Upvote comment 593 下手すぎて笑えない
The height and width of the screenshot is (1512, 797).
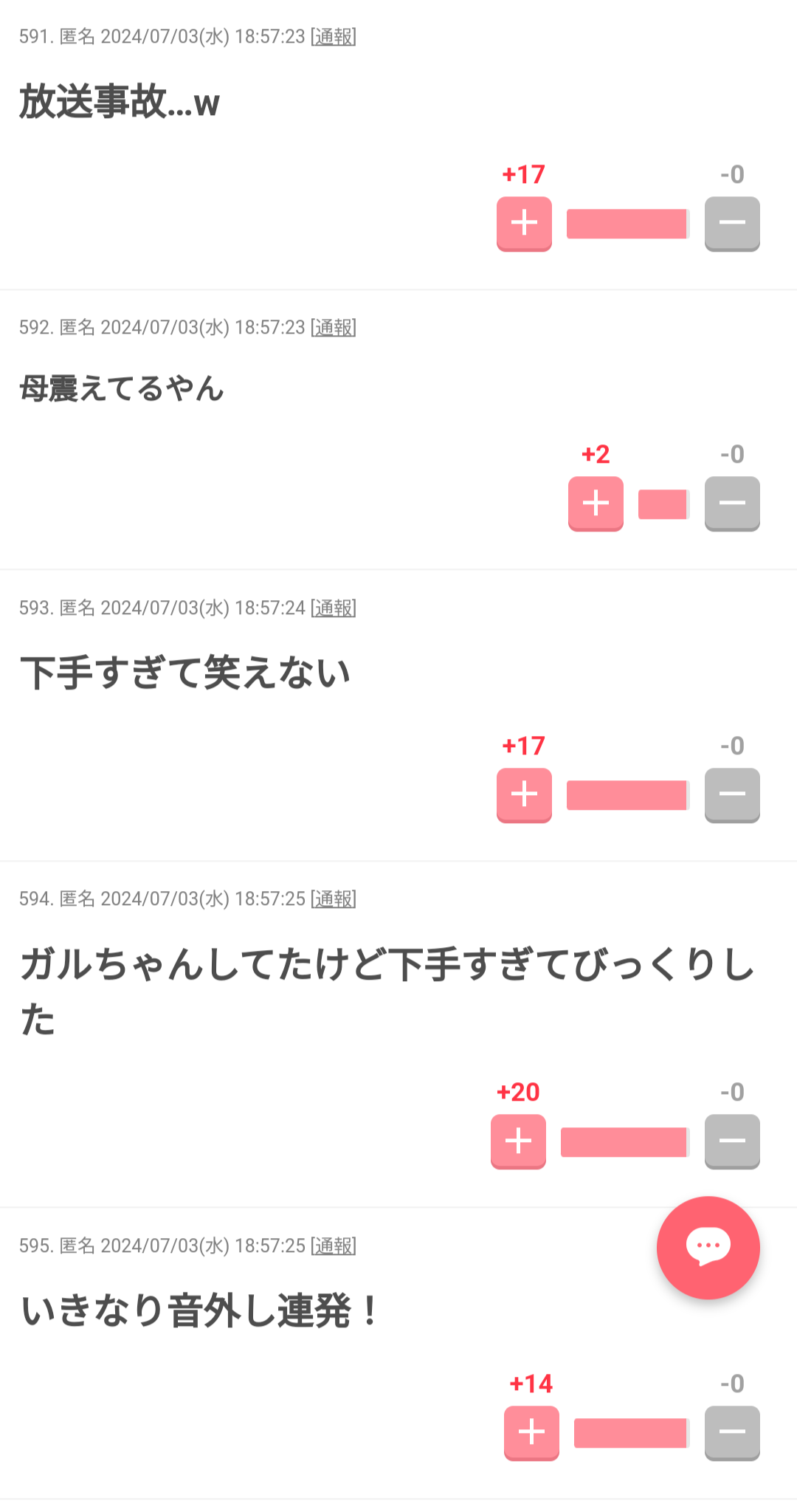[x=524, y=795]
